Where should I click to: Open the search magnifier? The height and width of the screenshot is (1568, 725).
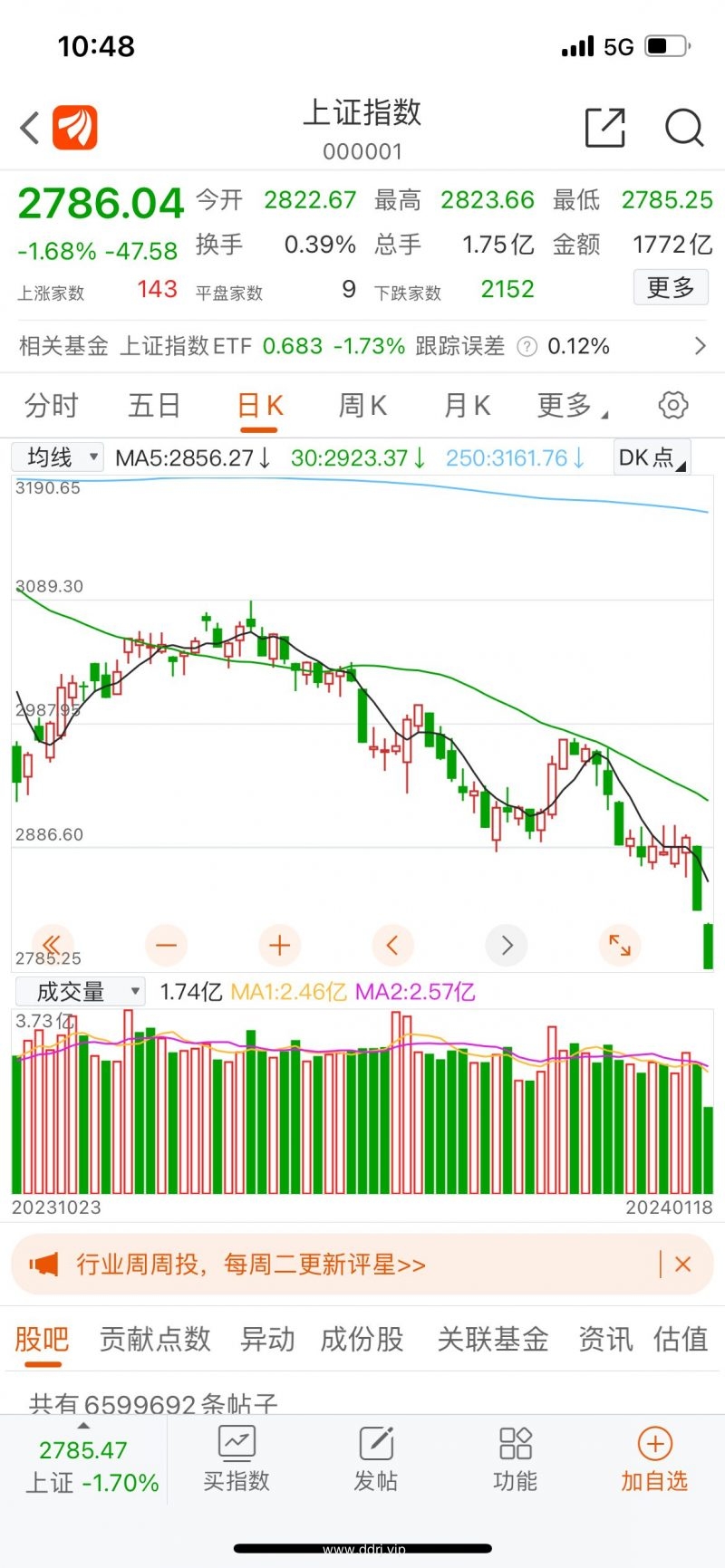[684, 128]
